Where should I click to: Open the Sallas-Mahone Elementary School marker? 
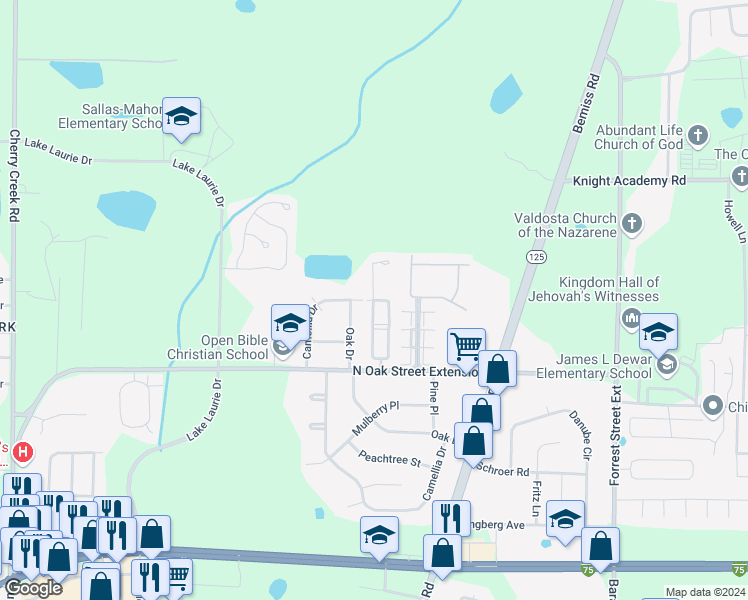[x=181, y=117]
